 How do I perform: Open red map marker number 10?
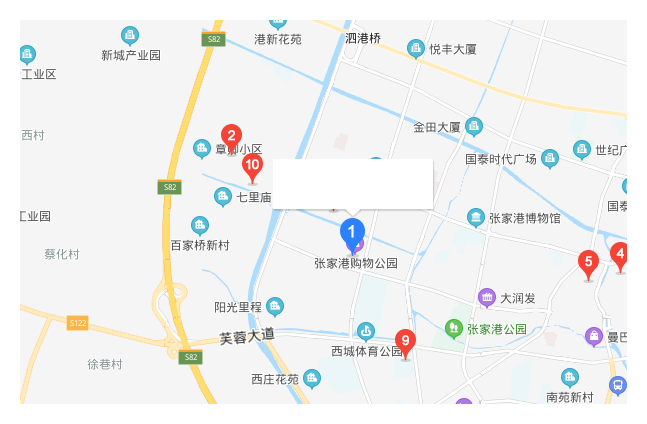click(252, 166)
